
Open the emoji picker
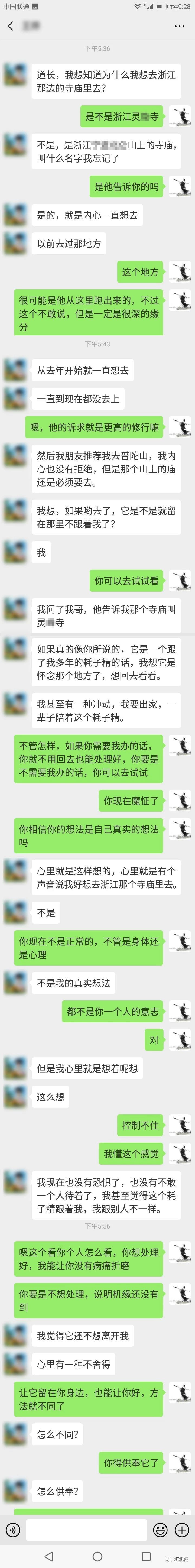160,1529
